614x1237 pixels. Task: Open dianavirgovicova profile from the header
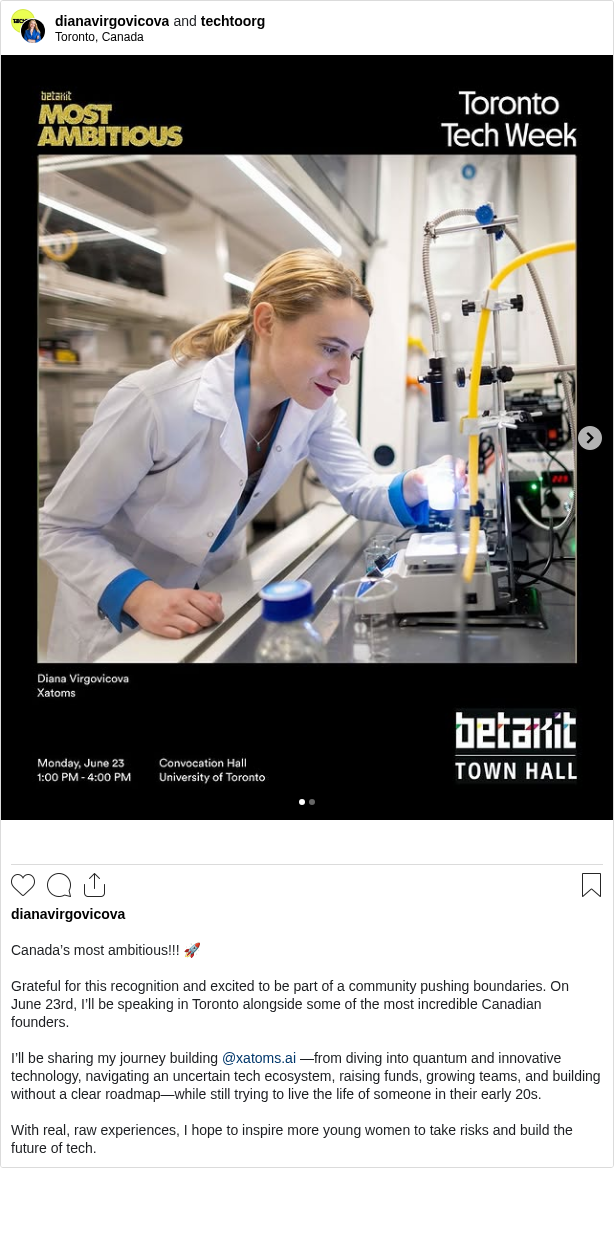tap(112, 21)
